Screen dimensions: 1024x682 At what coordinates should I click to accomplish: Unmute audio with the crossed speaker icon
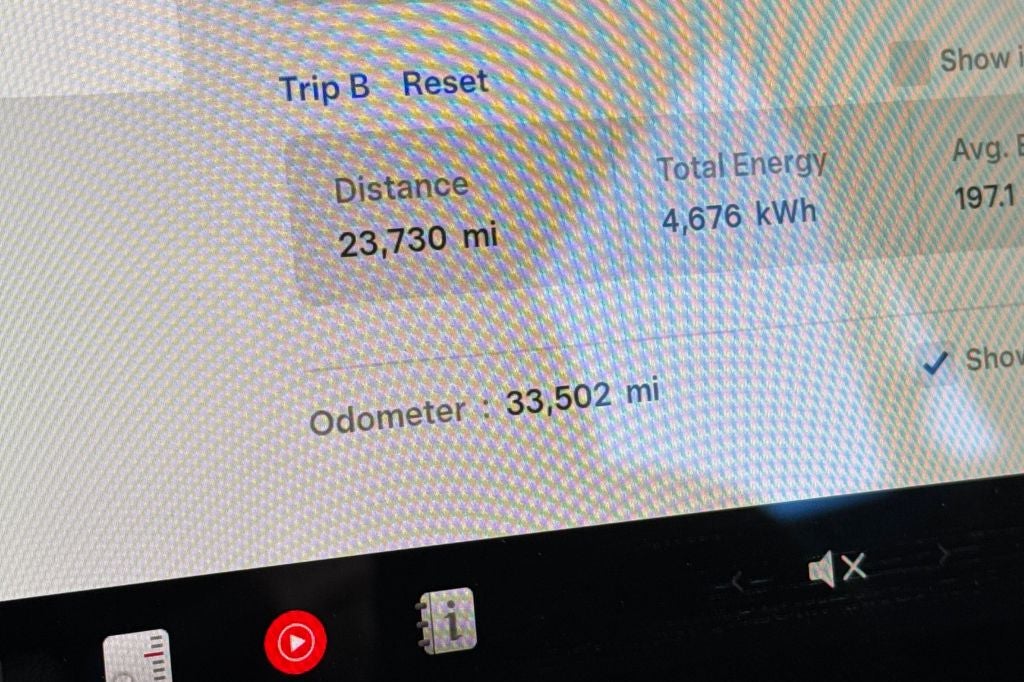click(836, 570)
